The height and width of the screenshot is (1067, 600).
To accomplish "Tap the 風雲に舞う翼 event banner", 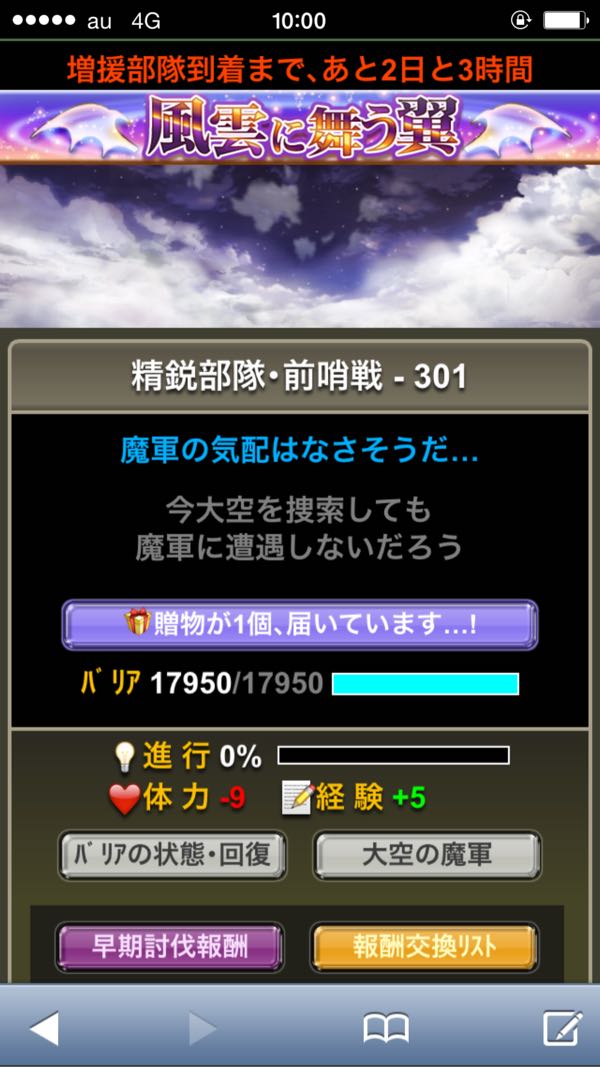I will 300,126.
